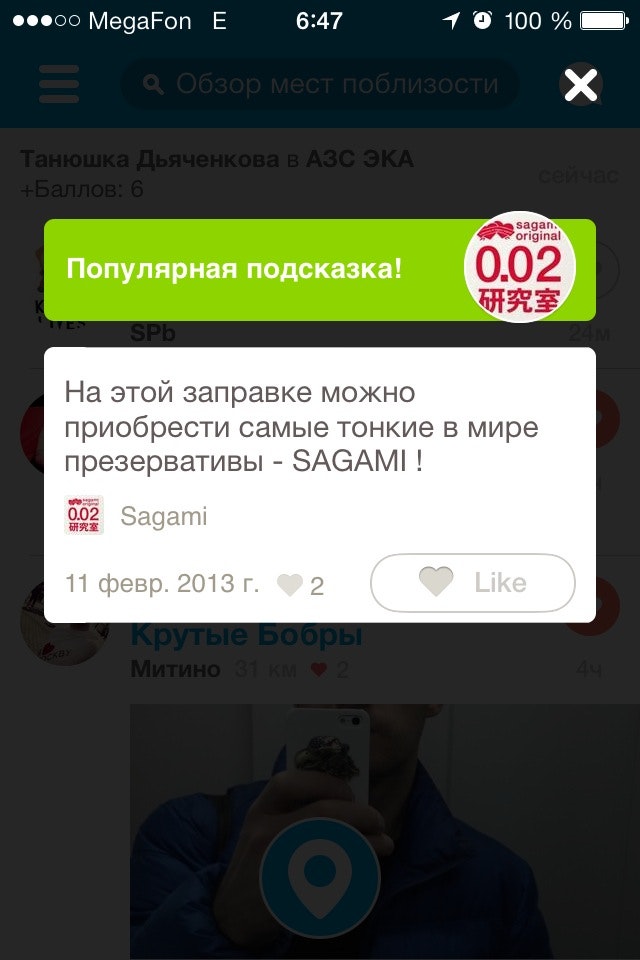The image size is (640, 960).
Task: Like the Sagami tip
Action: pyautogui.click(x=473, y=582)
